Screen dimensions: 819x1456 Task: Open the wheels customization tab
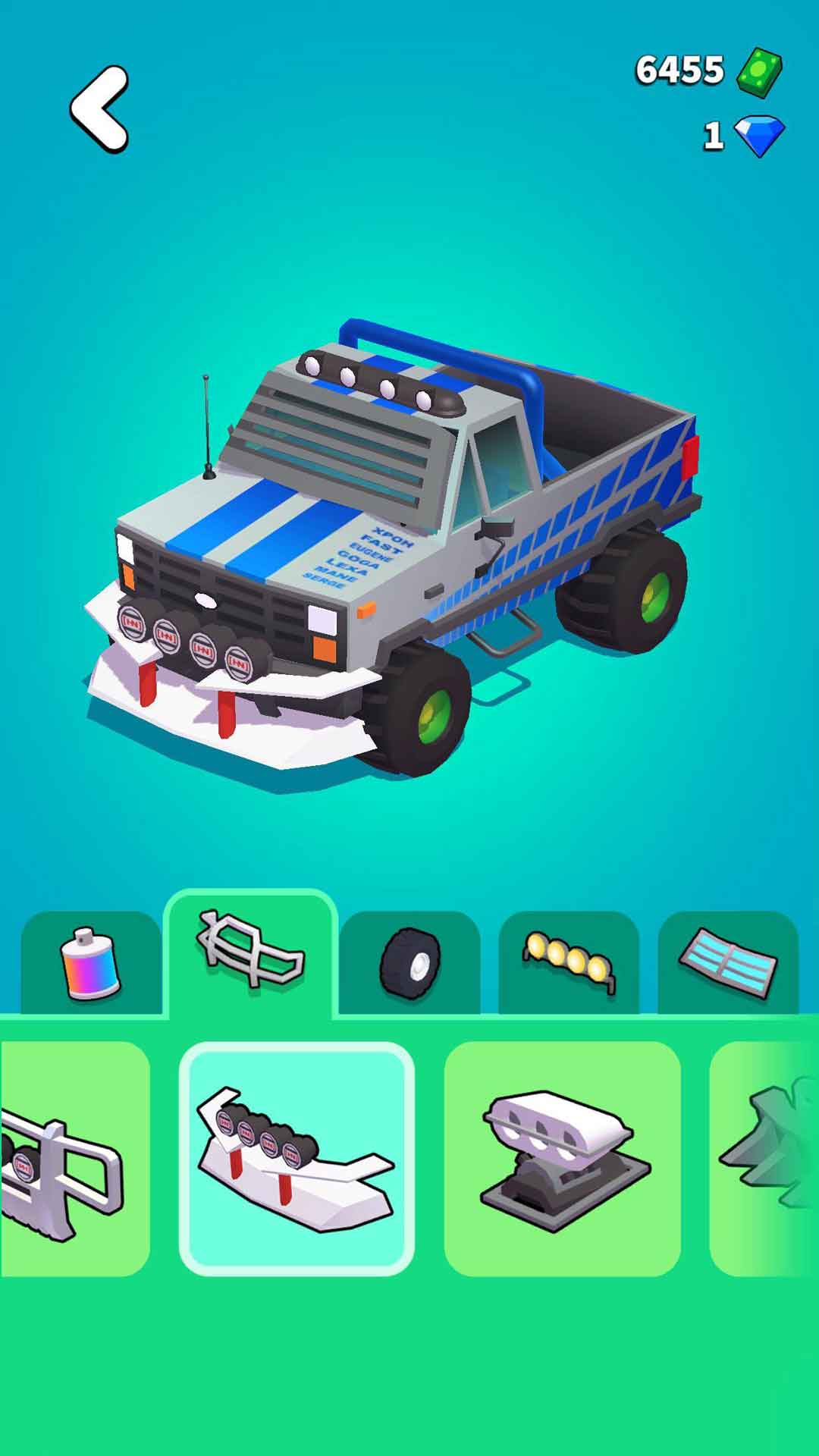click(409, 963)
